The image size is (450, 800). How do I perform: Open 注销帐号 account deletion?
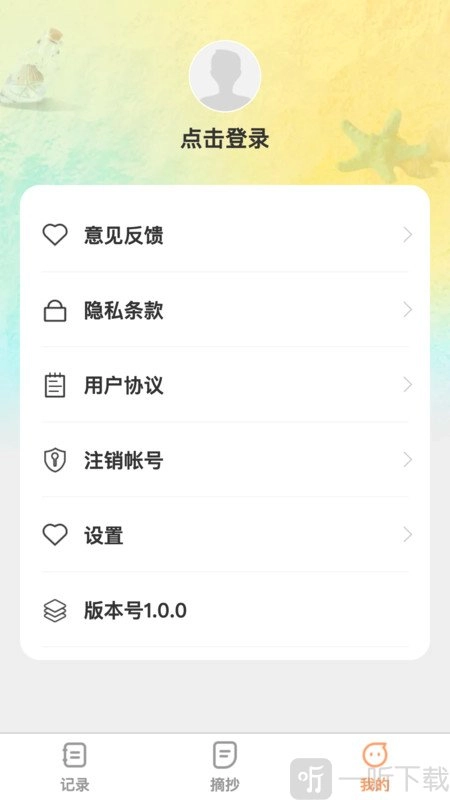(225, 460)
